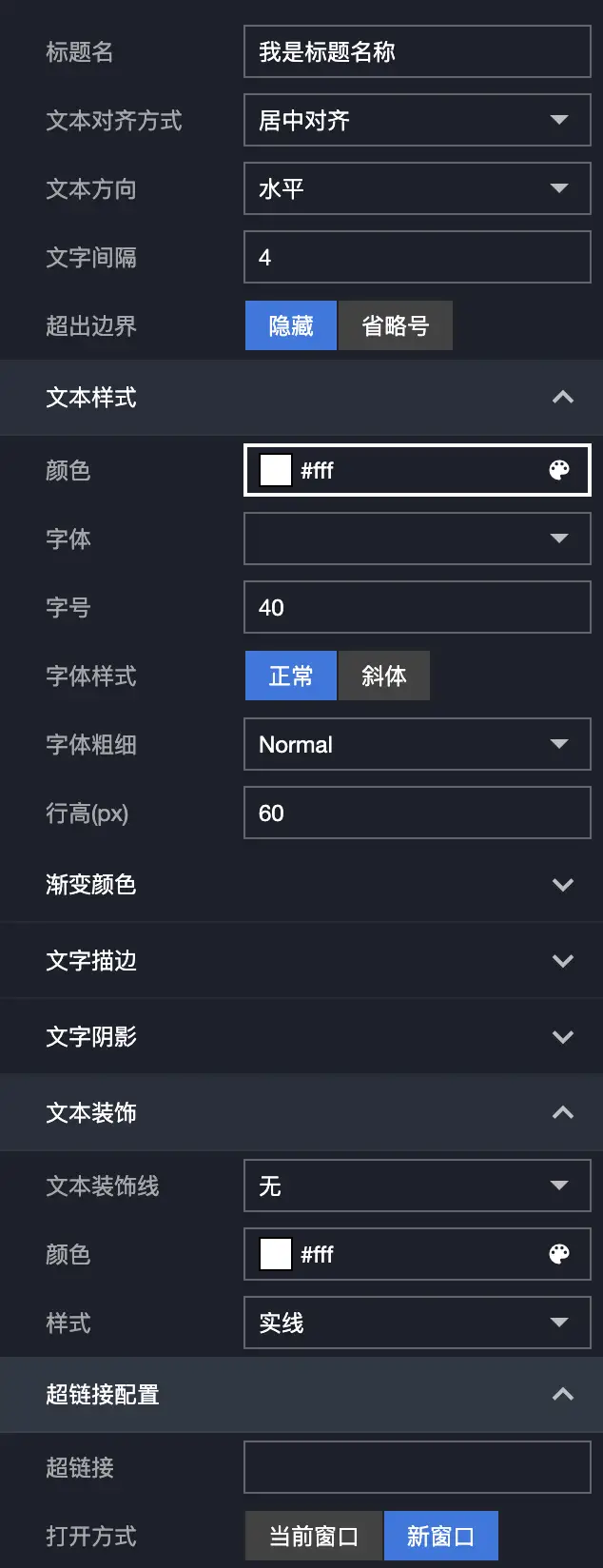This screenshot has width=603, height=1568.
Task: Edit the 行高(px) field
Action: [x=417, y=813]
